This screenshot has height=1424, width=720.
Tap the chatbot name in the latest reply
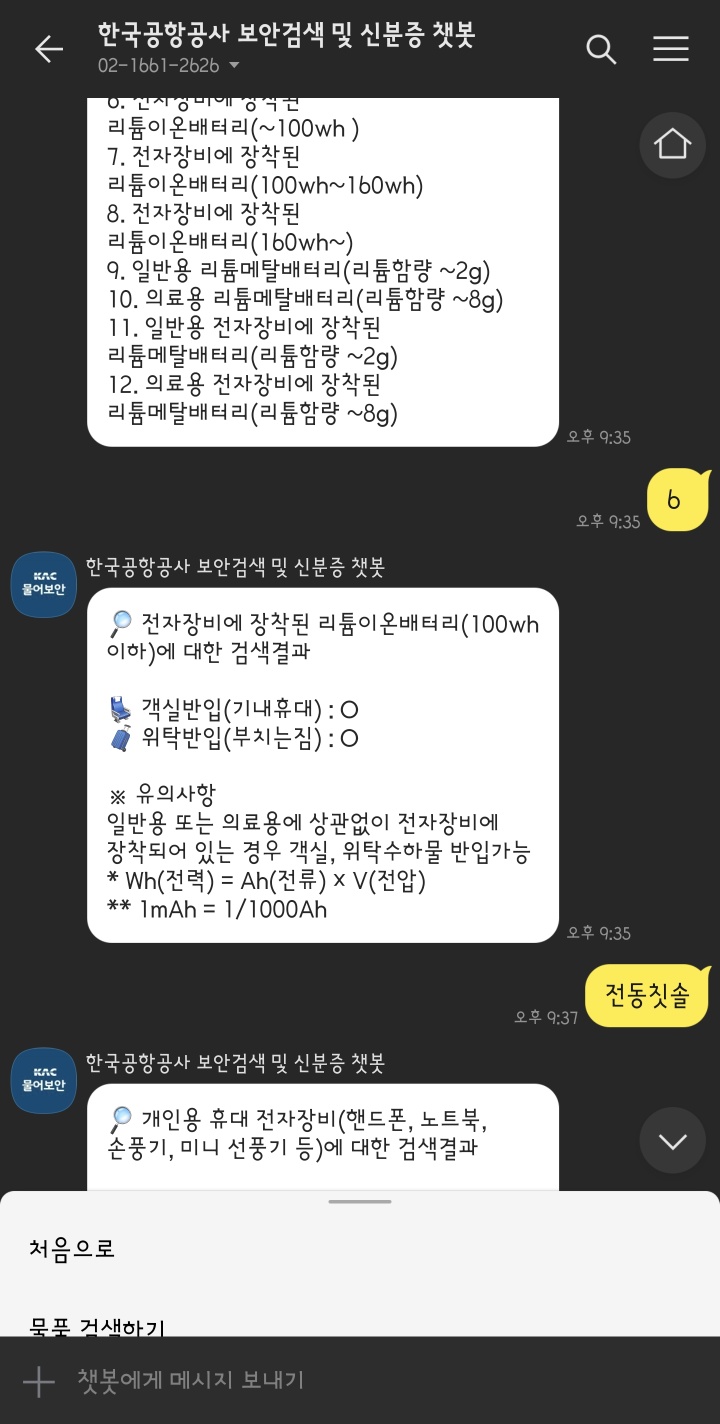click(247, 1062)
